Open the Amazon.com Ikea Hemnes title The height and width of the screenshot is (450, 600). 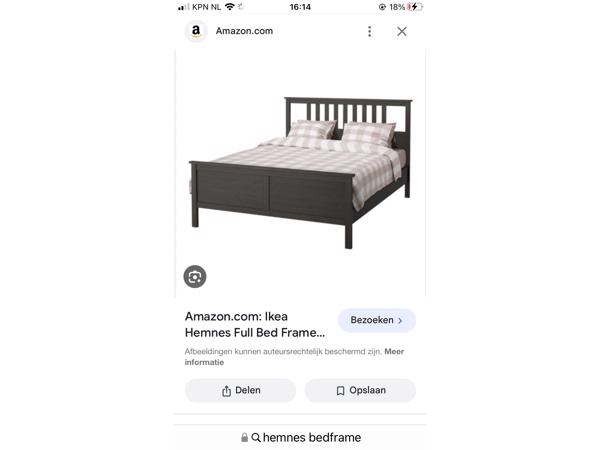coord(255,324)
